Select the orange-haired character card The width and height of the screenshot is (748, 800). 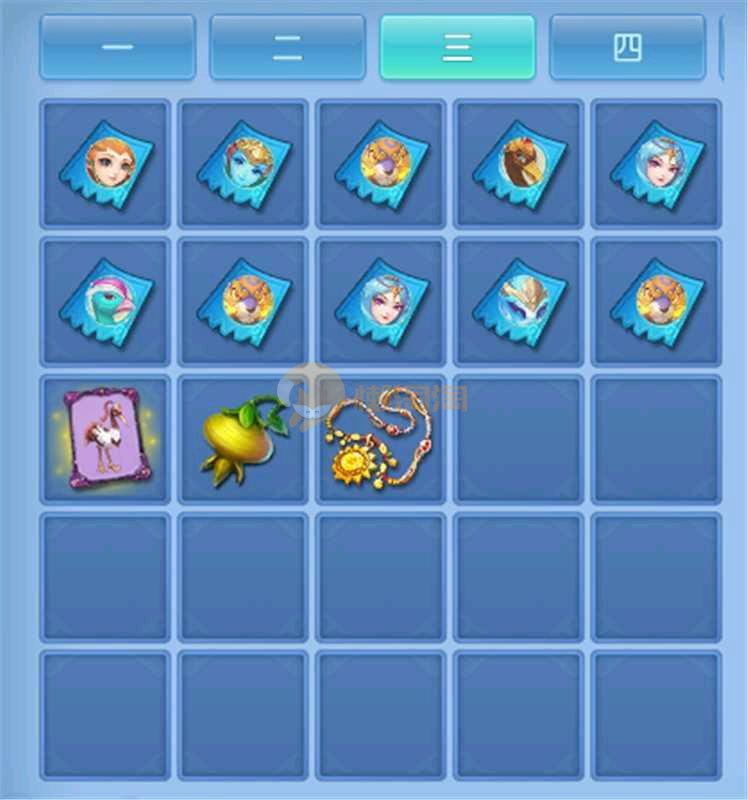click(105, 163)
